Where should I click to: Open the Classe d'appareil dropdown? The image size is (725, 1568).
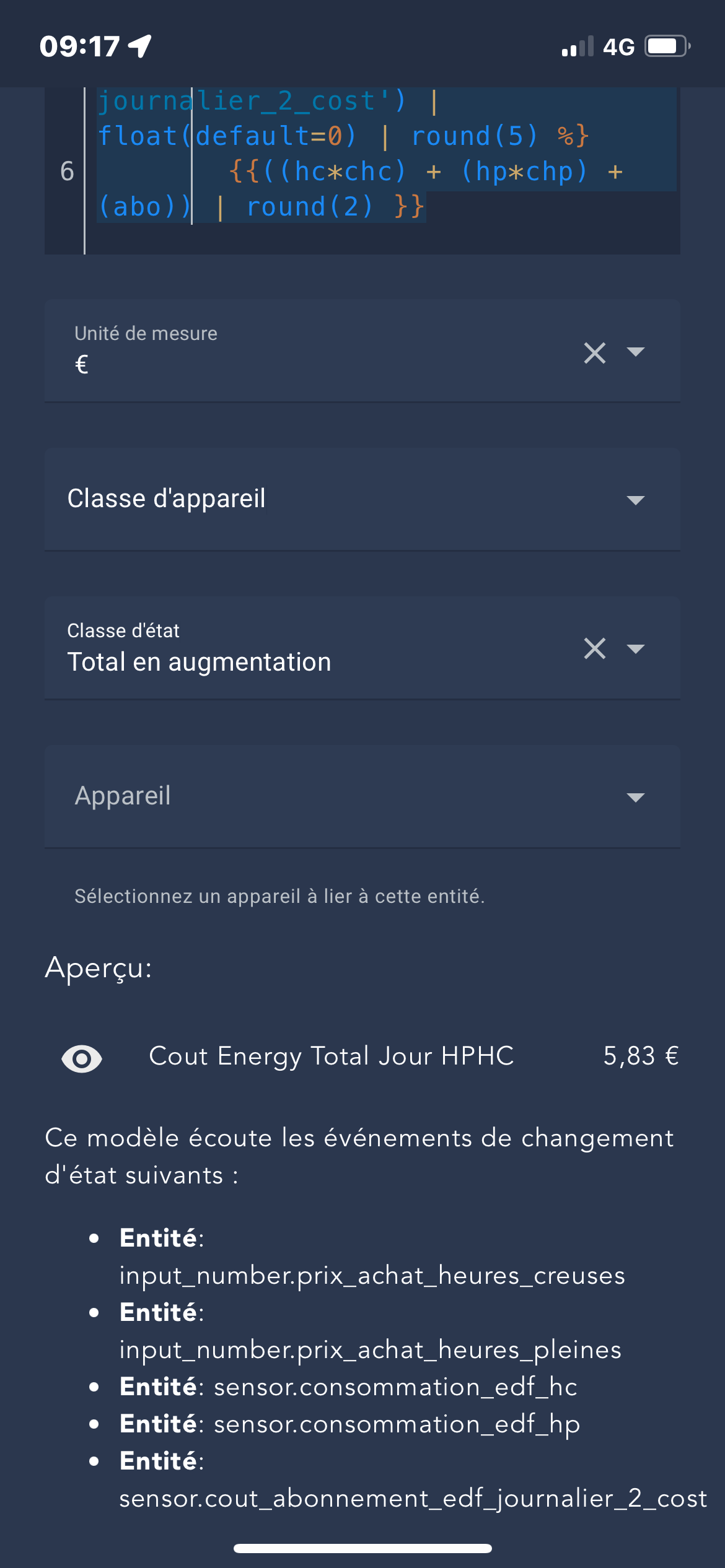pos(362,499)
